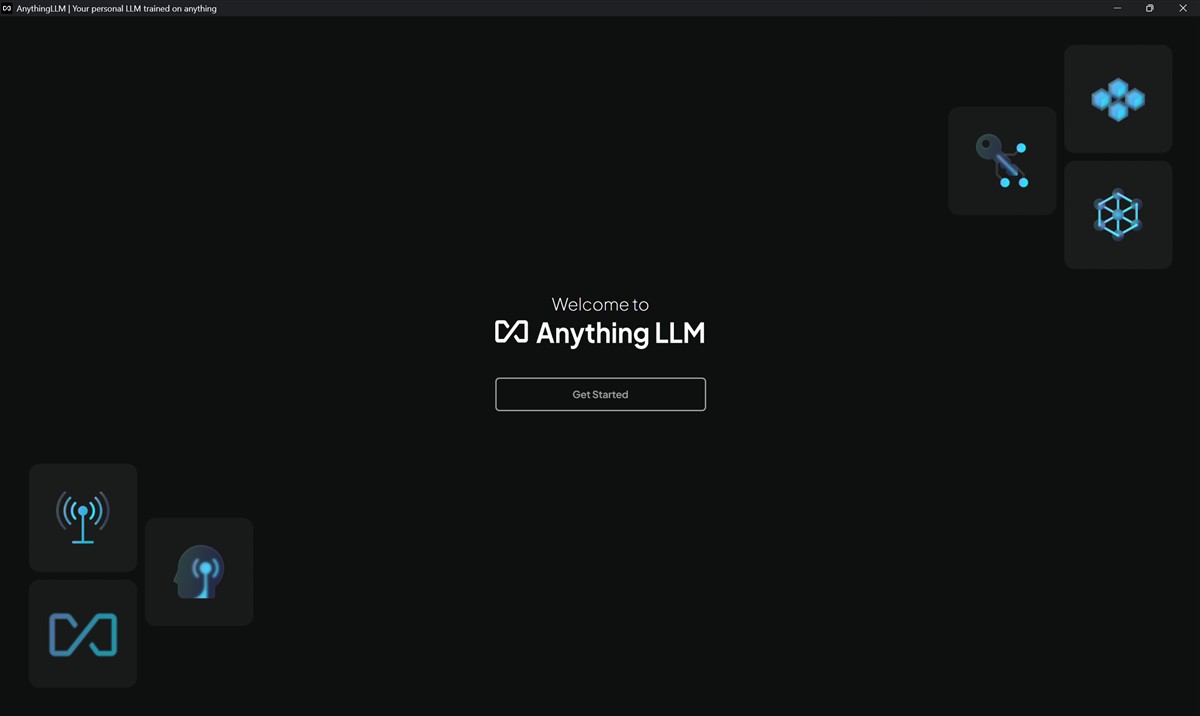Restore down the application window

(x=1150, y=8)
